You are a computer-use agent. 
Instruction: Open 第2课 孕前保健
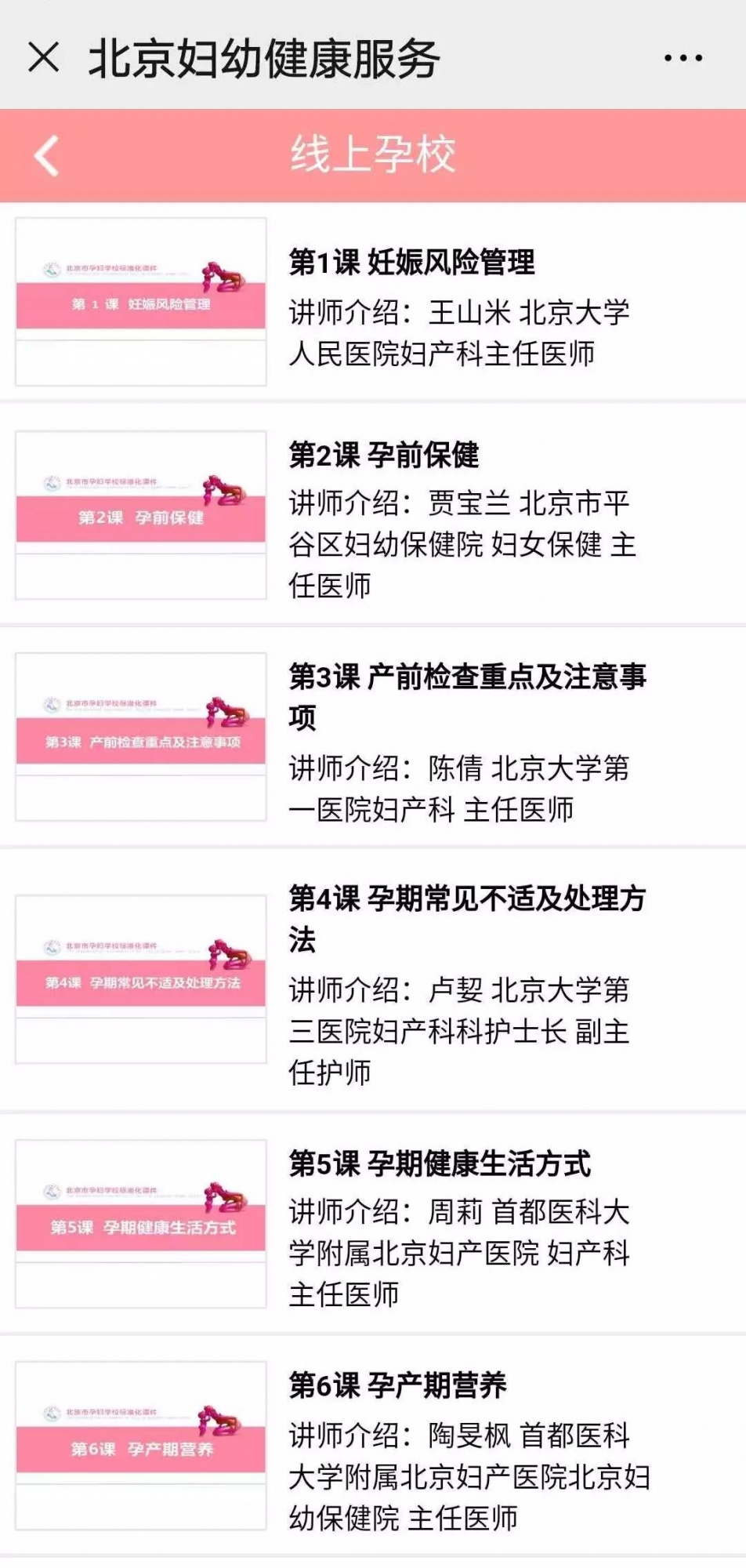click(383, 455)
